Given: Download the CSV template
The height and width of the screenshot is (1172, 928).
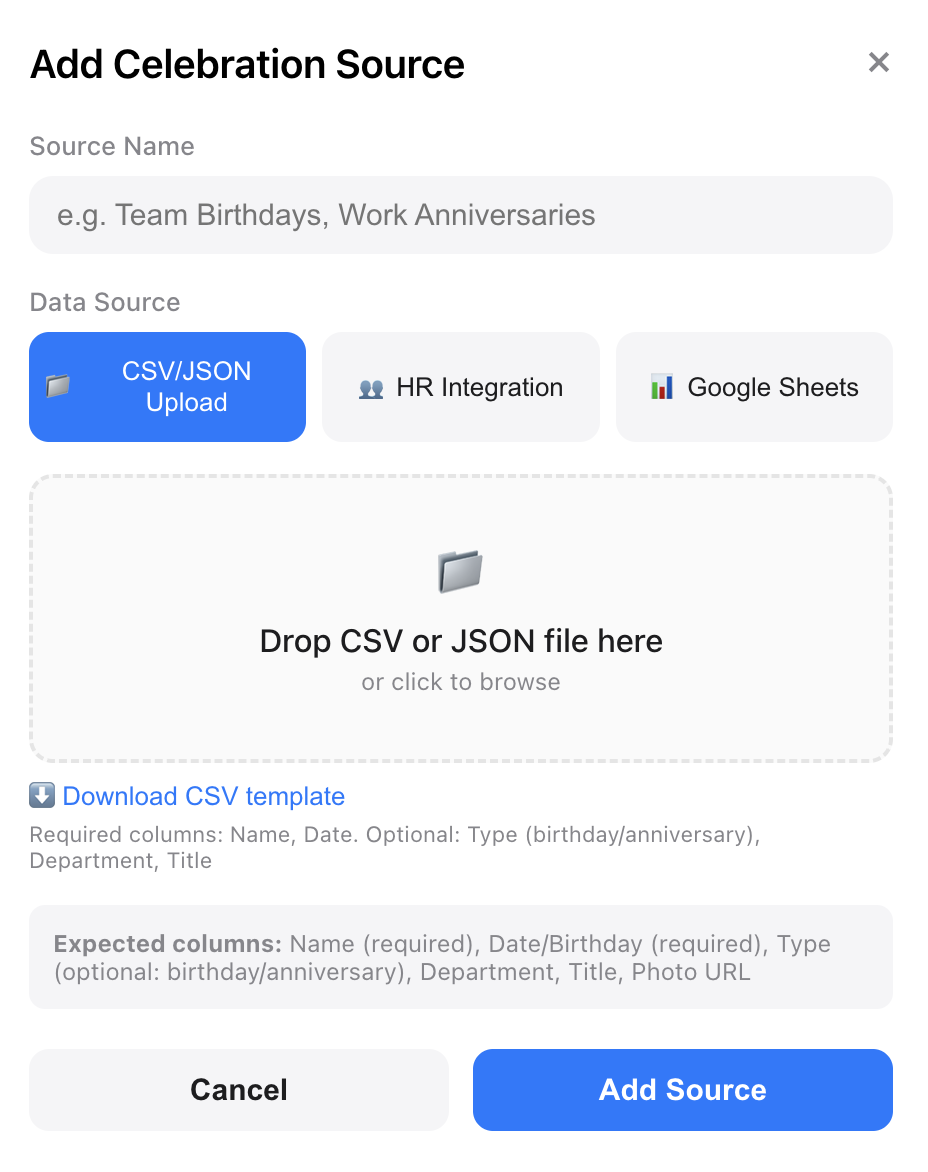Looking at the screenshot, I should (x=203, y=796).
